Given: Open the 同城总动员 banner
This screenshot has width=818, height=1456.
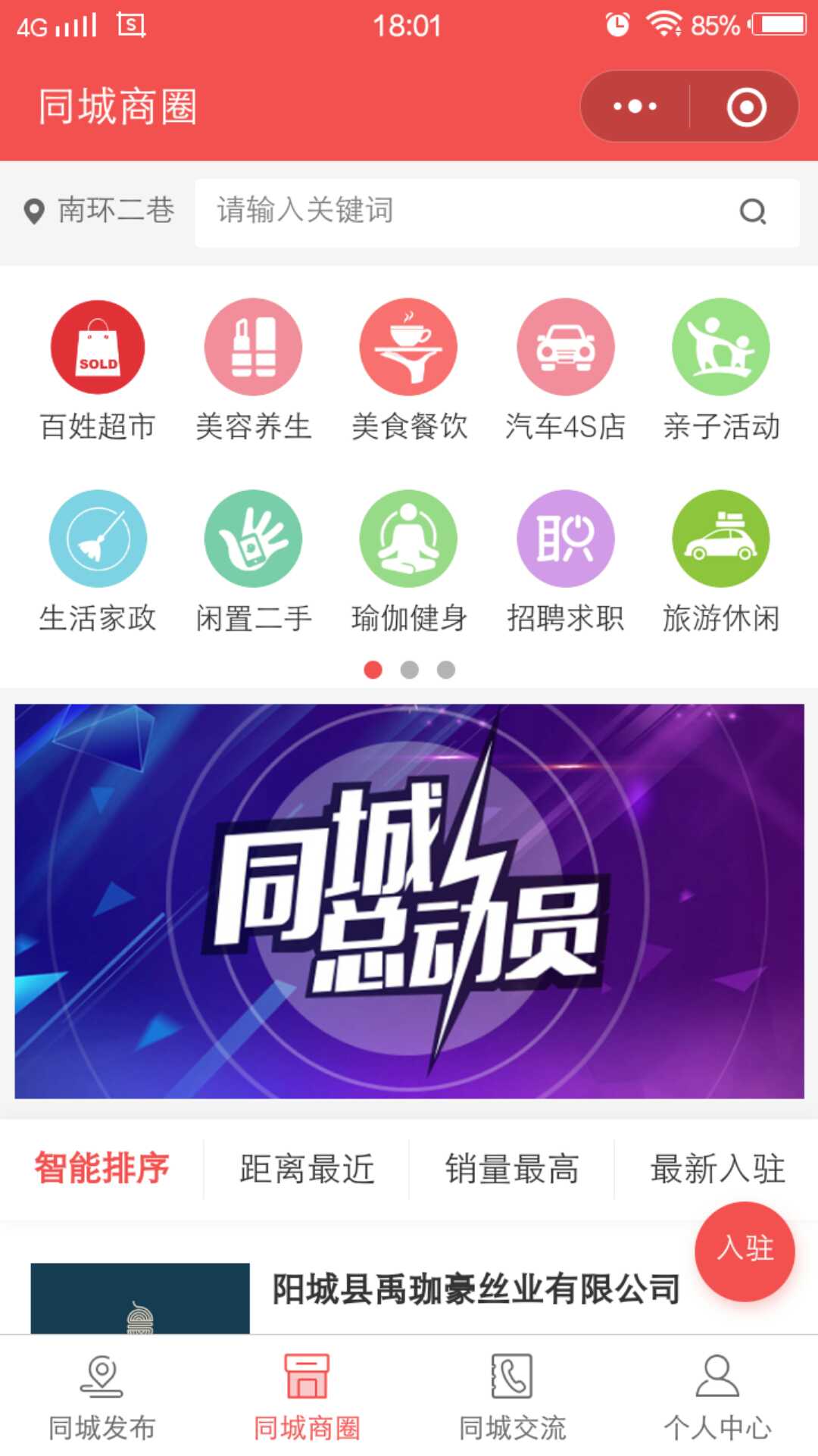Looking at the screenshot, I should [x=409, y=901].
